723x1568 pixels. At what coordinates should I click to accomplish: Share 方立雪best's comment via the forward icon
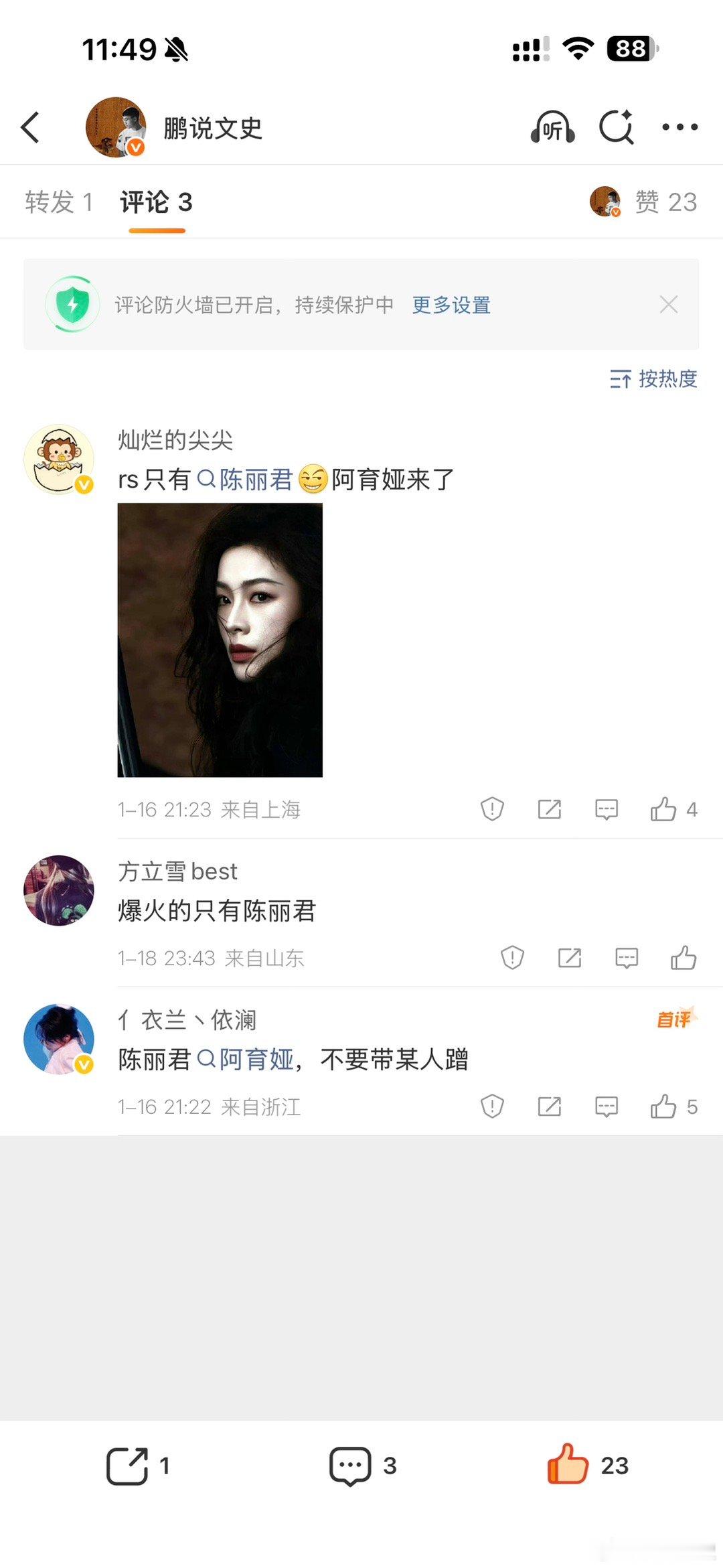click(568, 958)
